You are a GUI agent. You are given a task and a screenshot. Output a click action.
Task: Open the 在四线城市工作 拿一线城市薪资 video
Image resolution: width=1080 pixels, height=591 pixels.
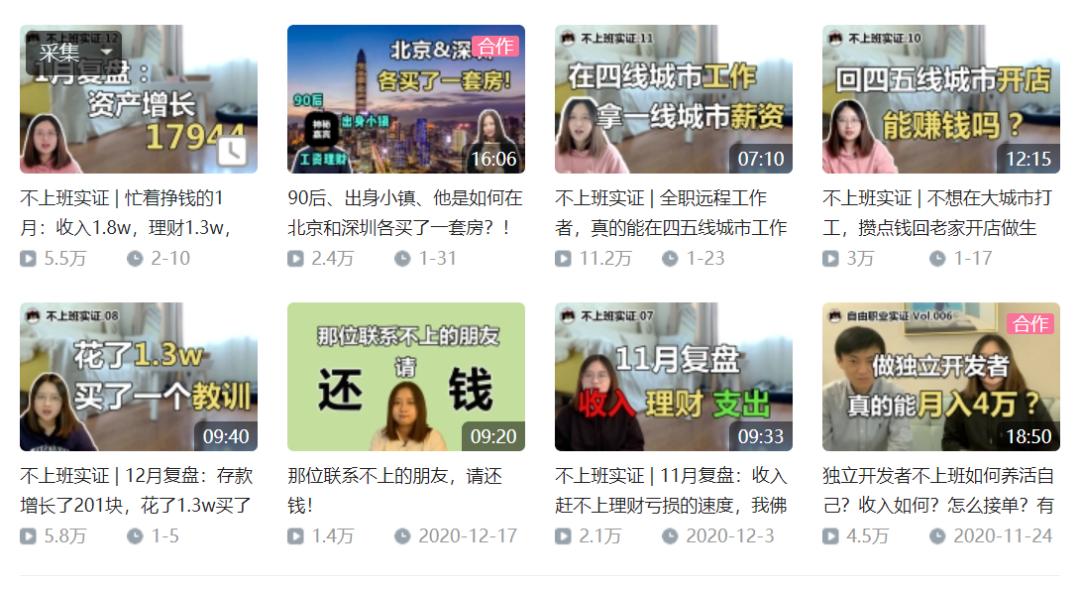pos(673,99)
